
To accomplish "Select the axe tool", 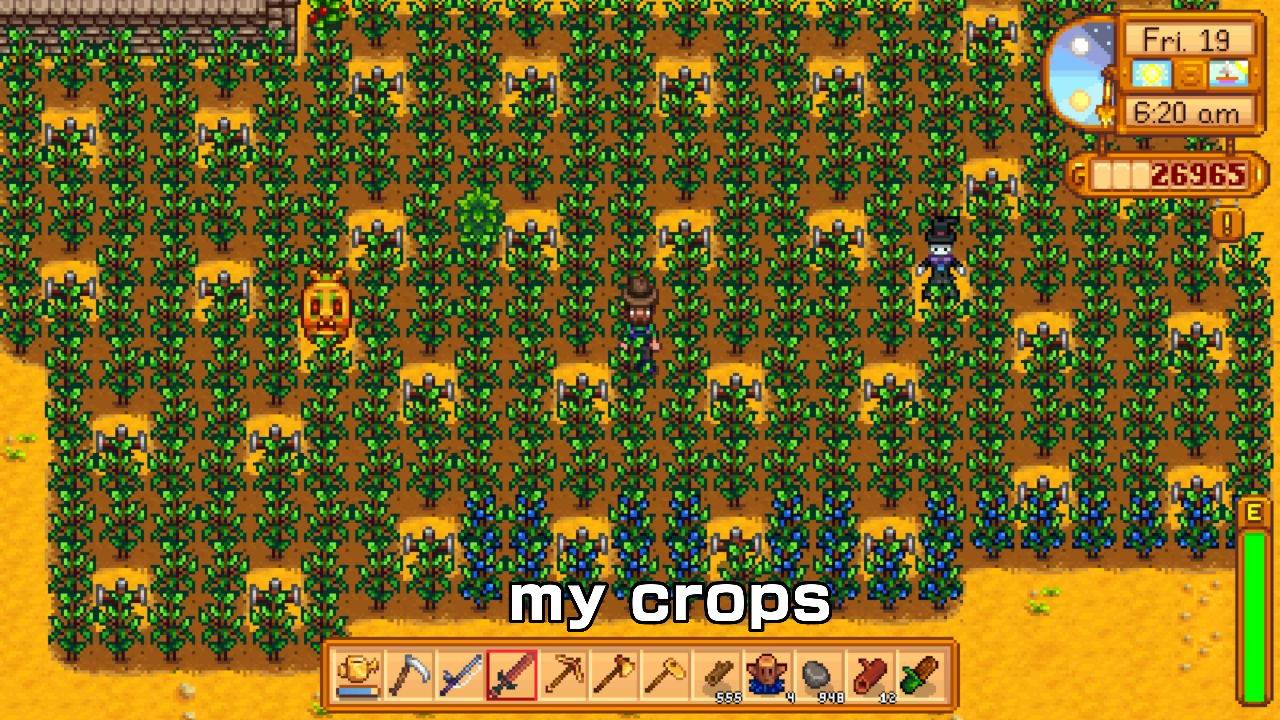I will pos(614,676).
